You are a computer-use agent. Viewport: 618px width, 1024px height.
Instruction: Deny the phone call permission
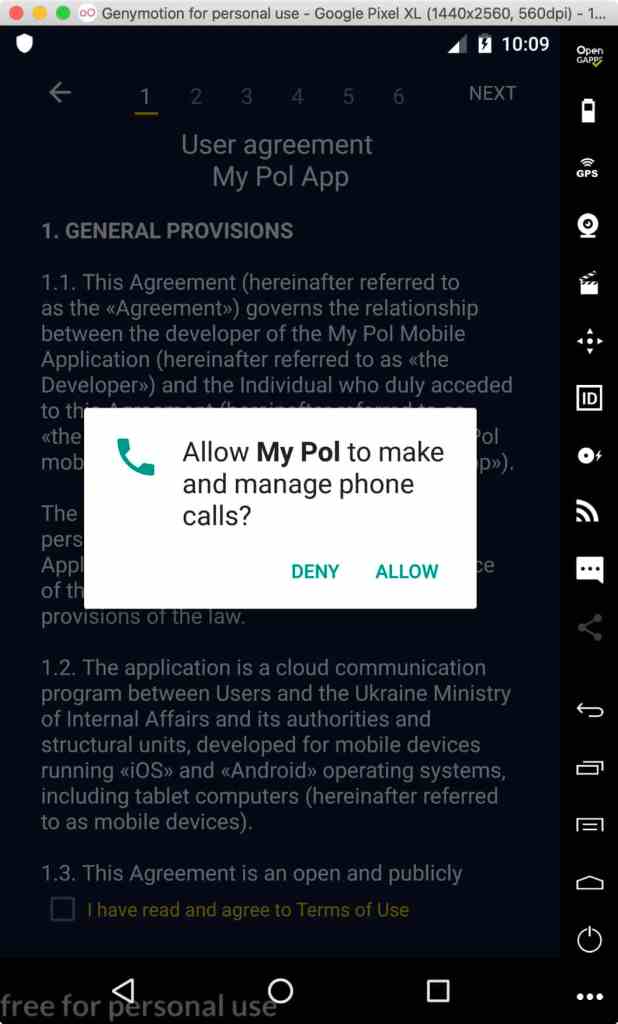(315, 571)
